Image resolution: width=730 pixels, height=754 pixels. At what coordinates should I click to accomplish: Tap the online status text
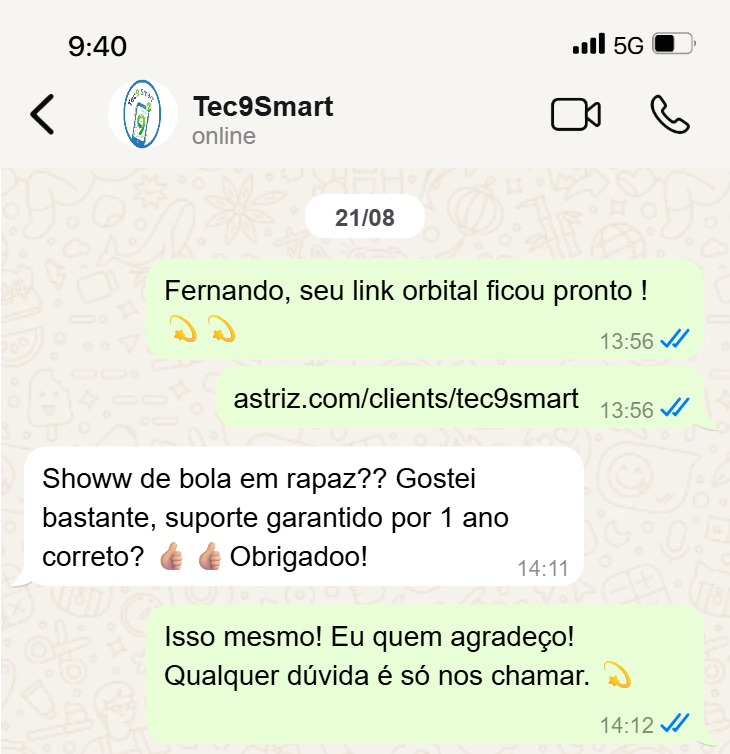tap(222, 136)
